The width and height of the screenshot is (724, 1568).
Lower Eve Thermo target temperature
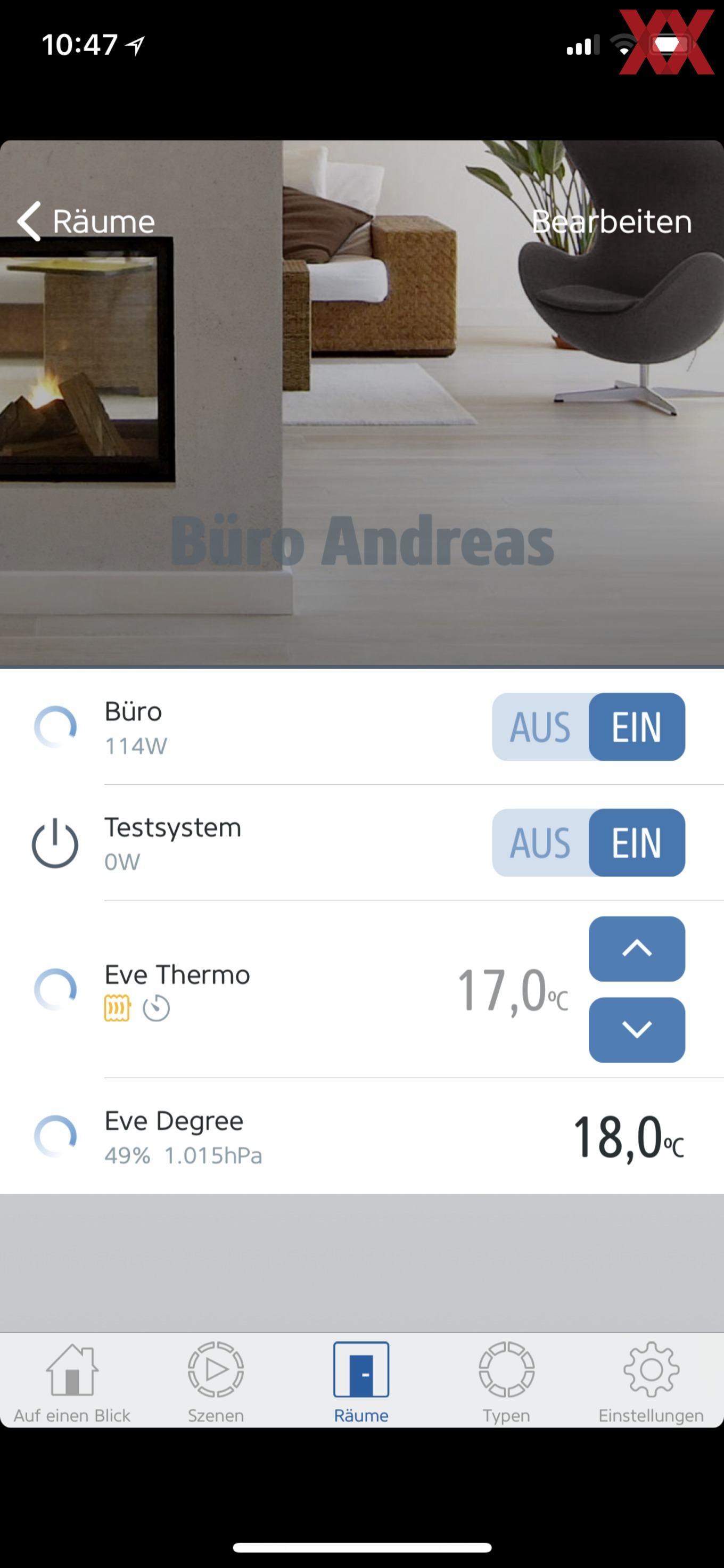tap(636, 1030)
